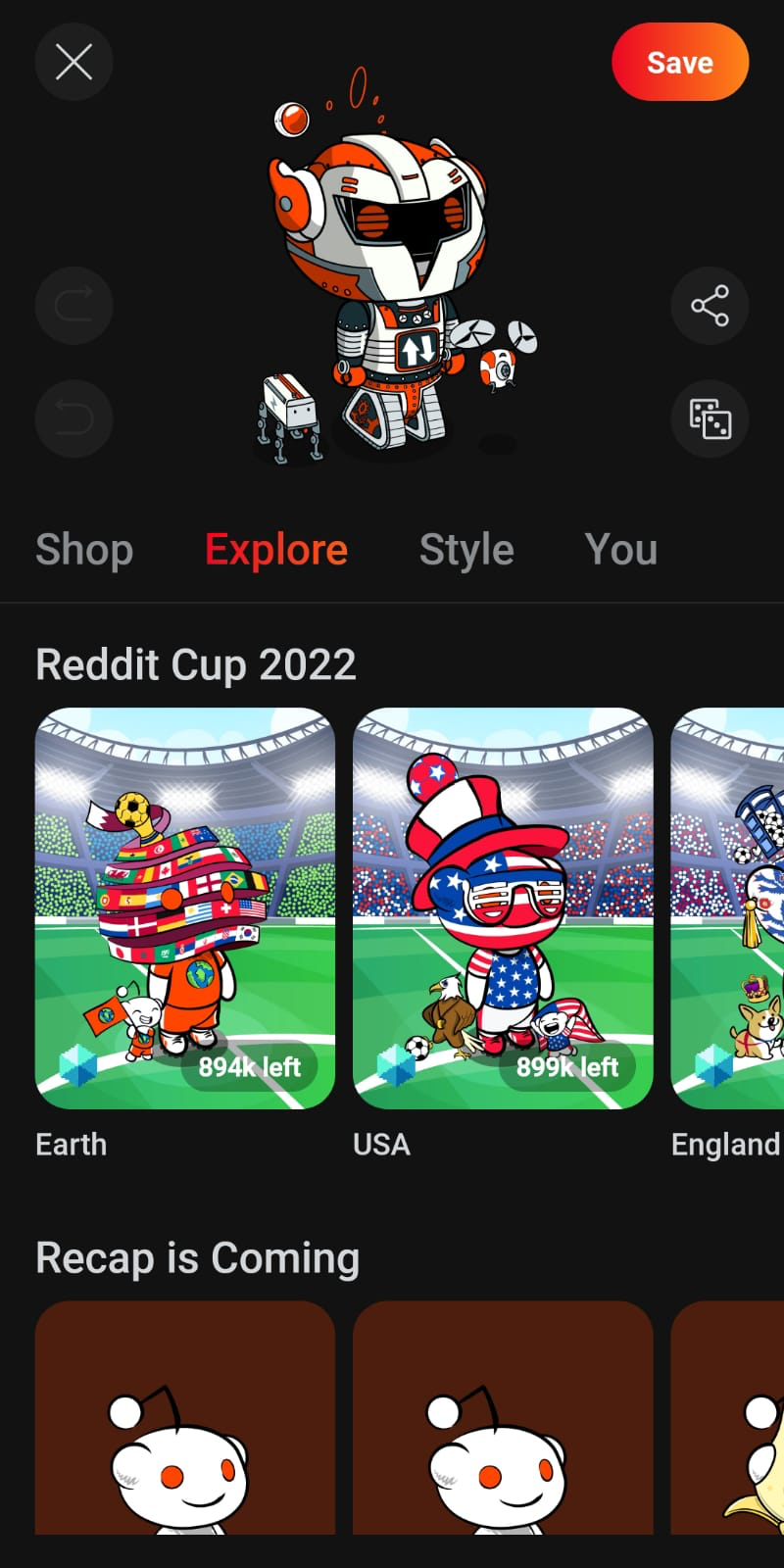Close the avatar builder
The image size is (784, 1568).
tap(73, 62)
